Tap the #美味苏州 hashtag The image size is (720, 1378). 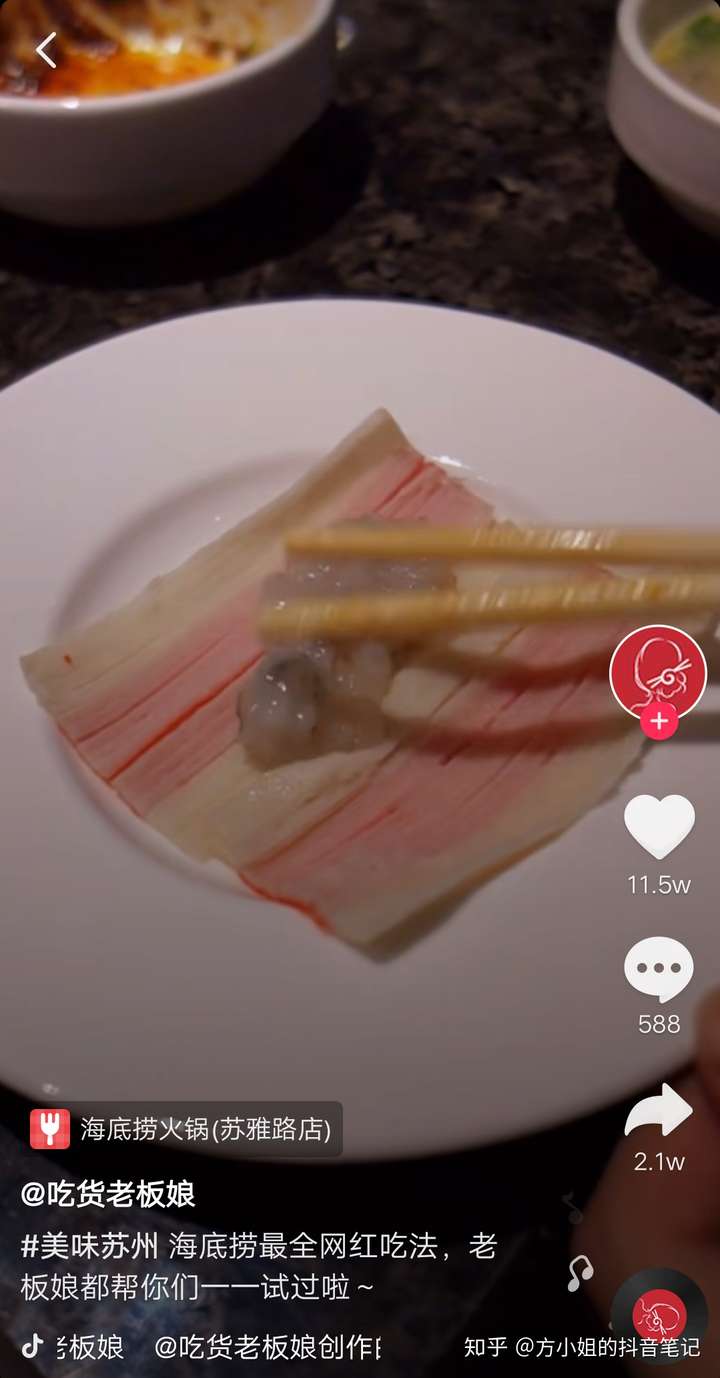coord(89,1246)
